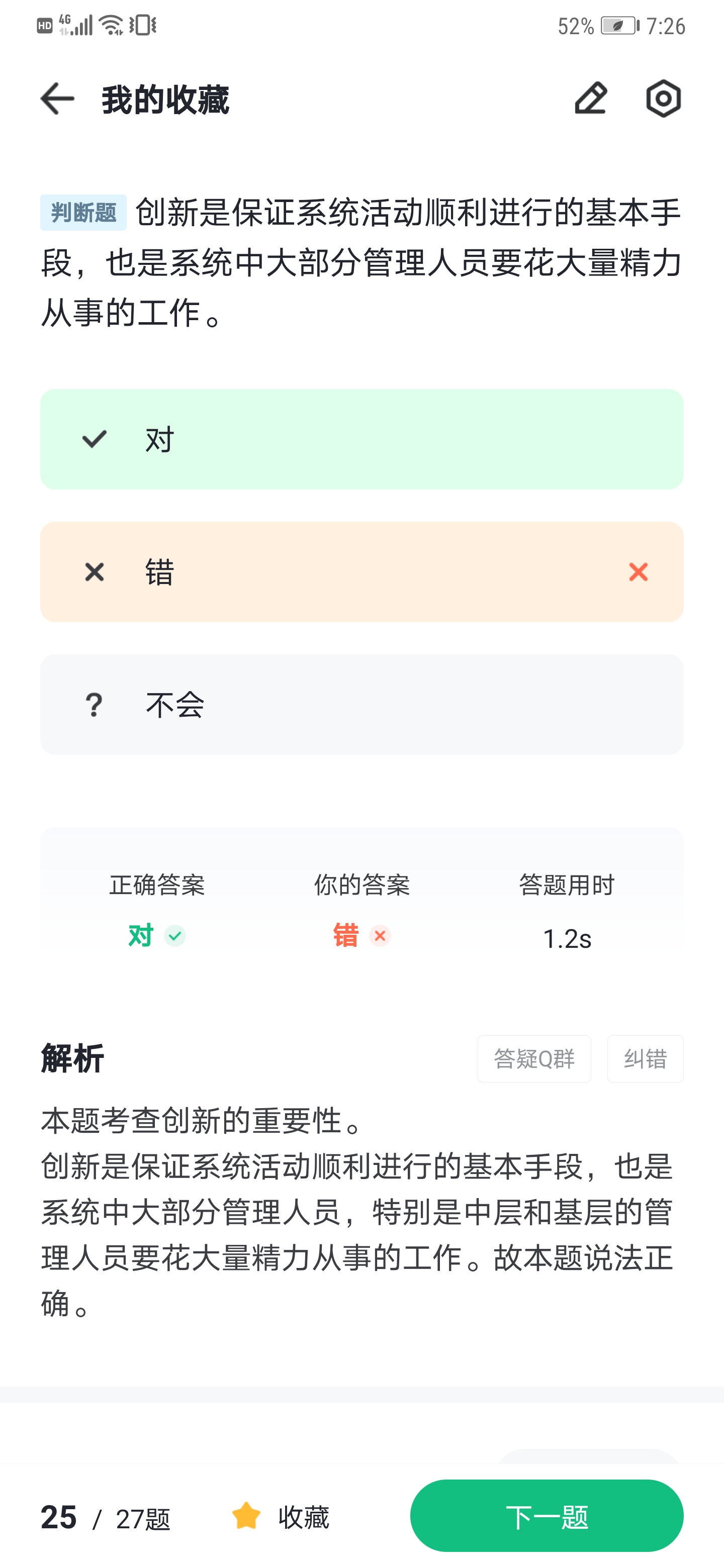Choose the 不会 option
The image size is (724, 1568).
[x=361, y=704]
